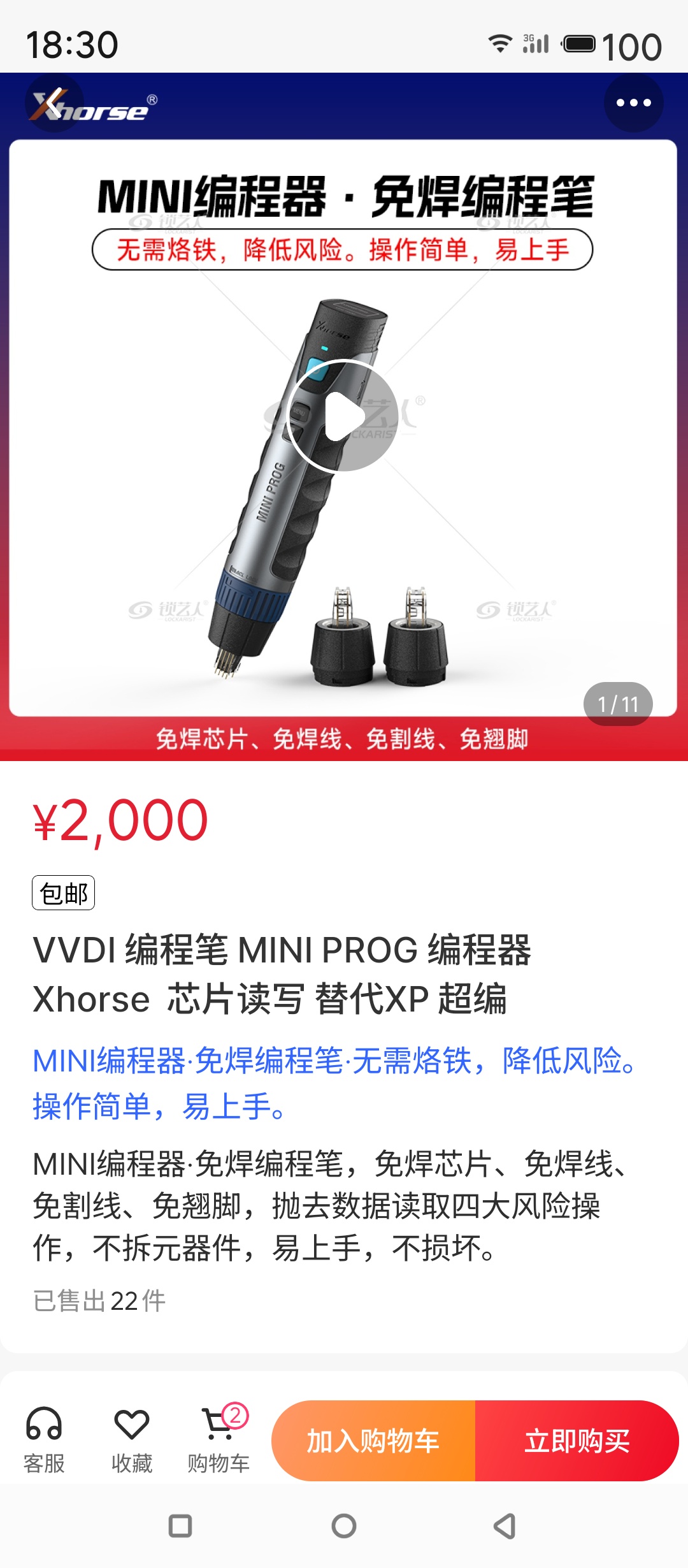Buy now with 立即购买
This screenshot has width=688, height=1568.
point(577,1441)
